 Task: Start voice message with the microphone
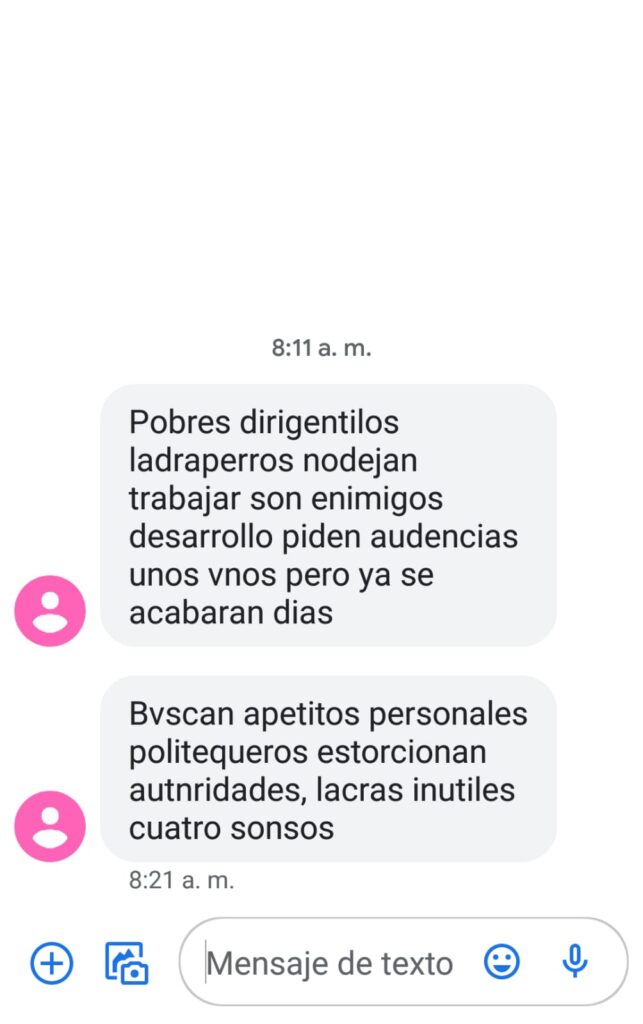coord(574,962)
